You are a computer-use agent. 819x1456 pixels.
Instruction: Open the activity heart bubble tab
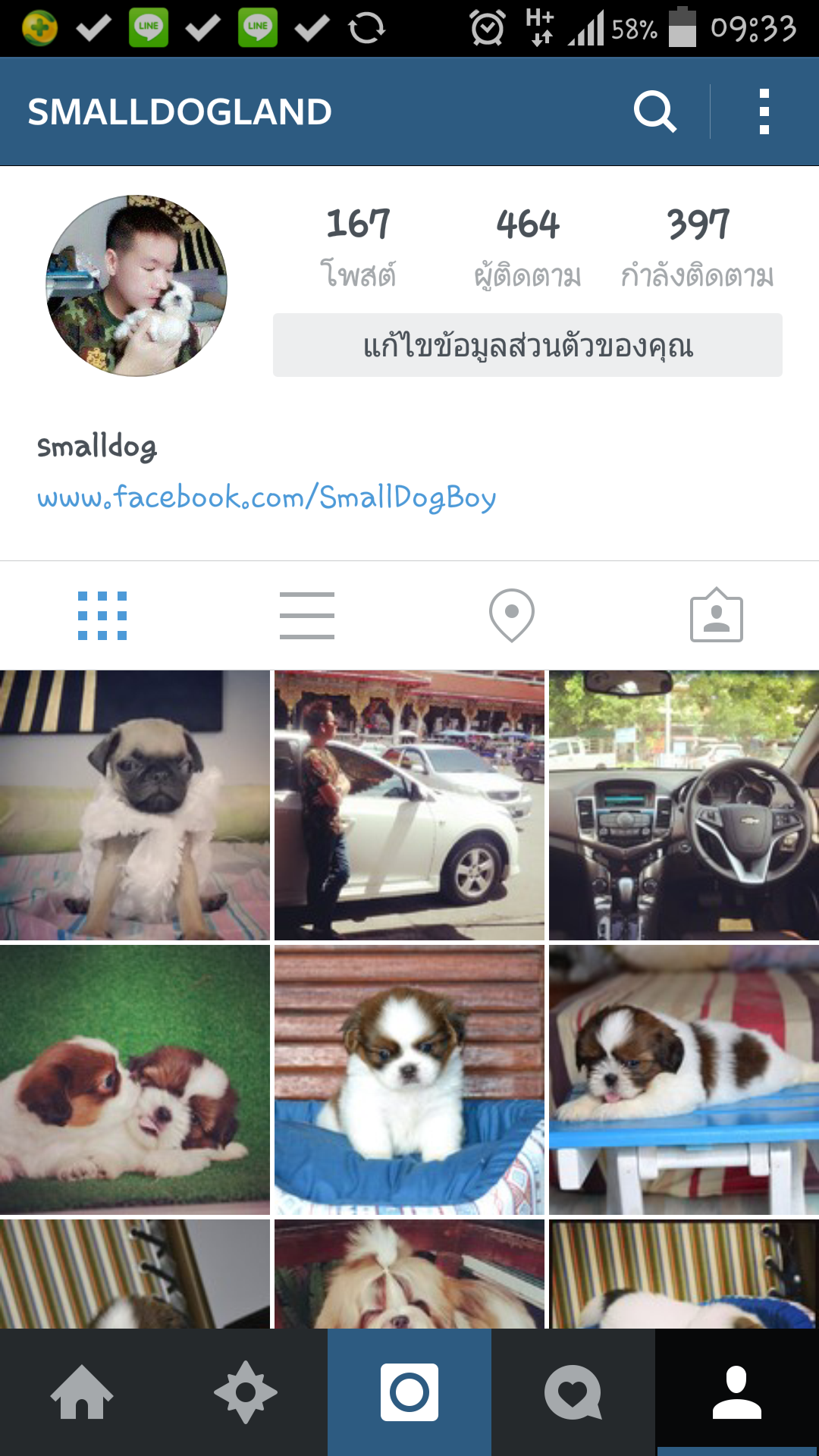tap(573, 1392)
